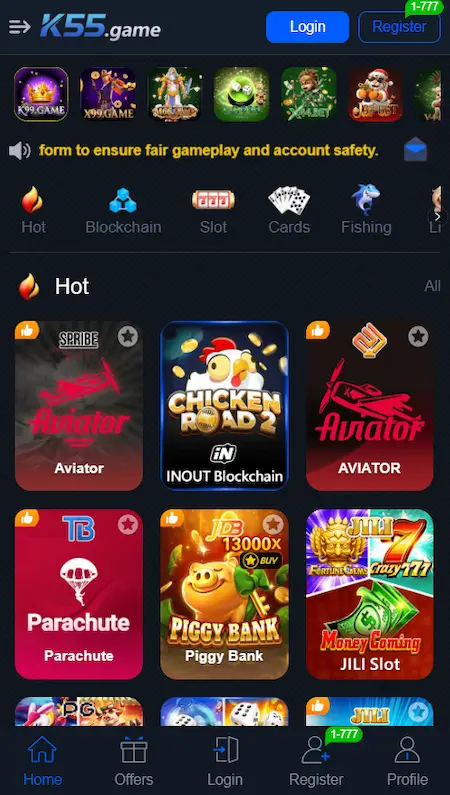The height and width of the screenshot is (795, 450).
Task: Open the K99.GAME app tile
Action: point(41,94)
